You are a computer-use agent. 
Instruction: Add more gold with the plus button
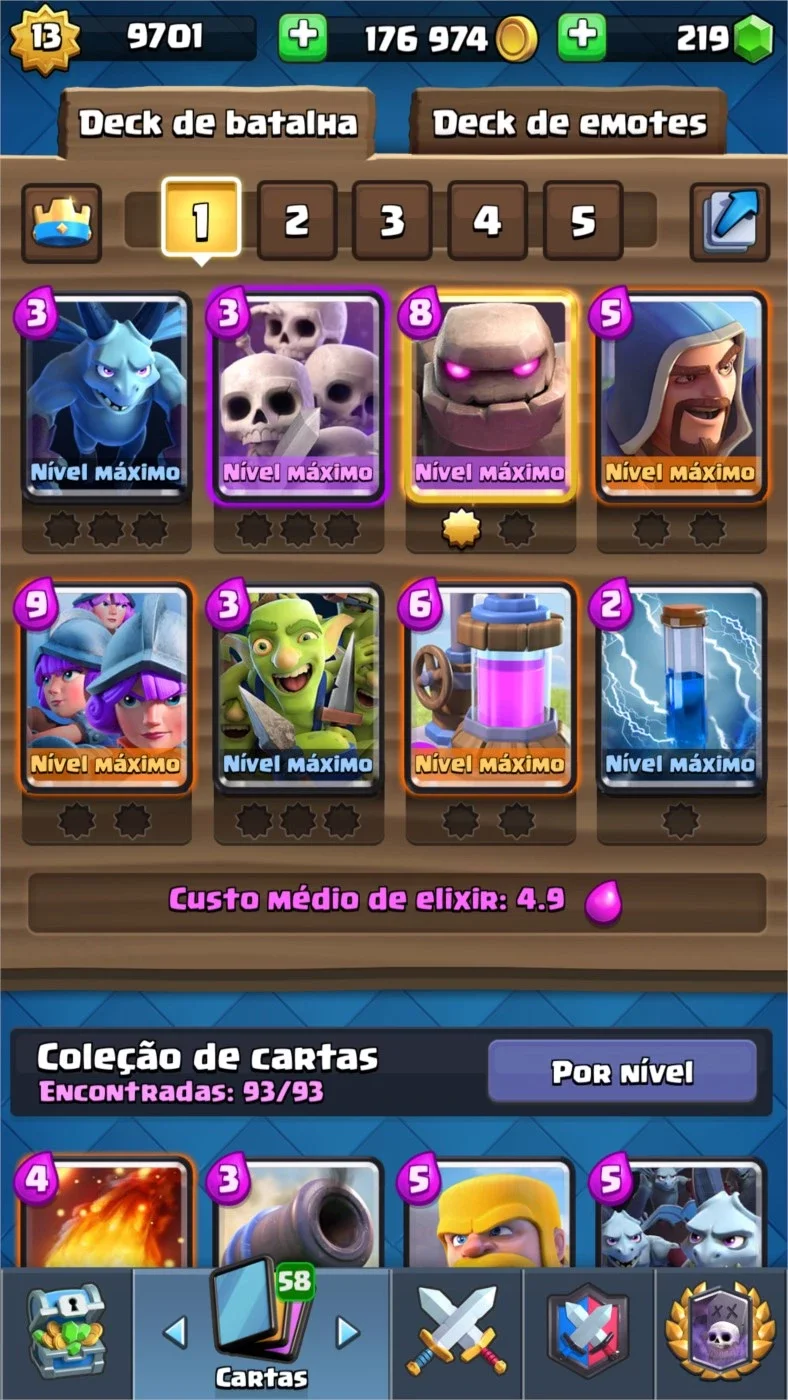(302, 38)
